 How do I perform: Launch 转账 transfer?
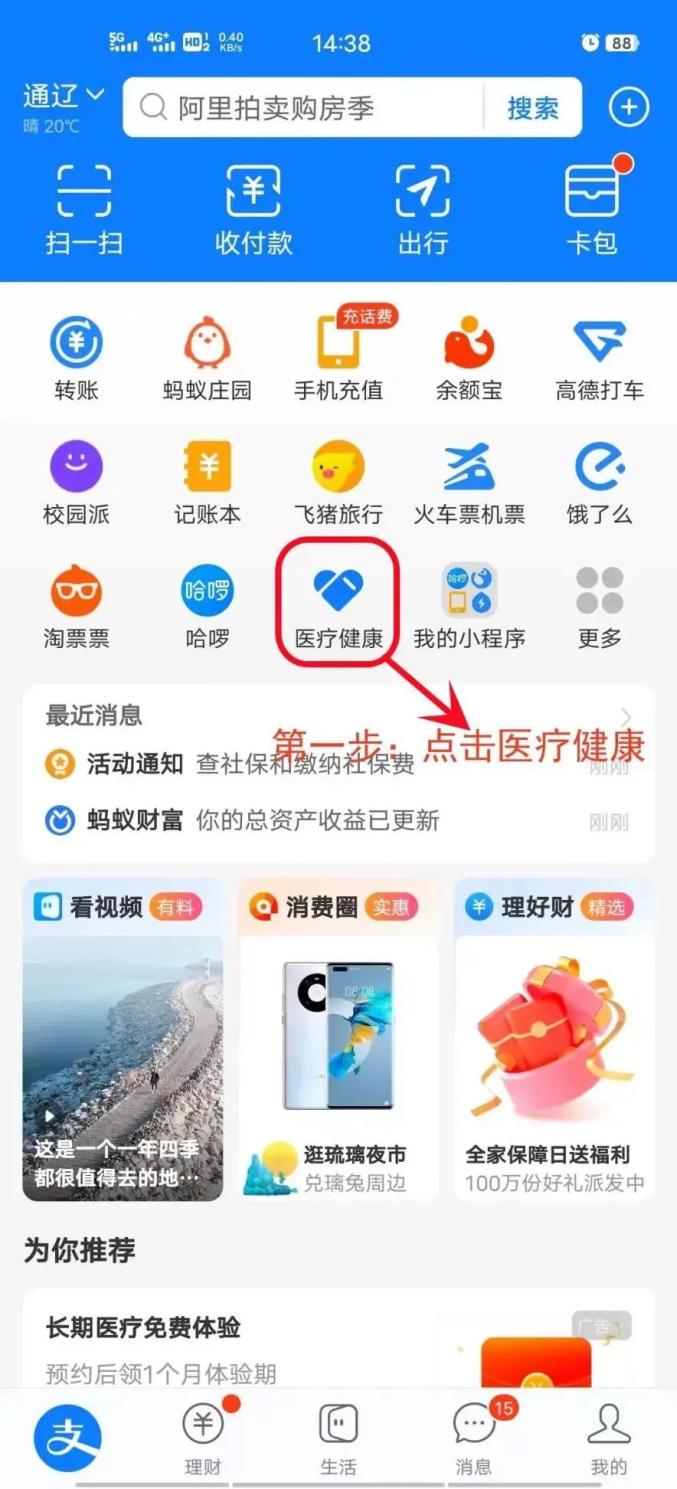pos(76,358)
